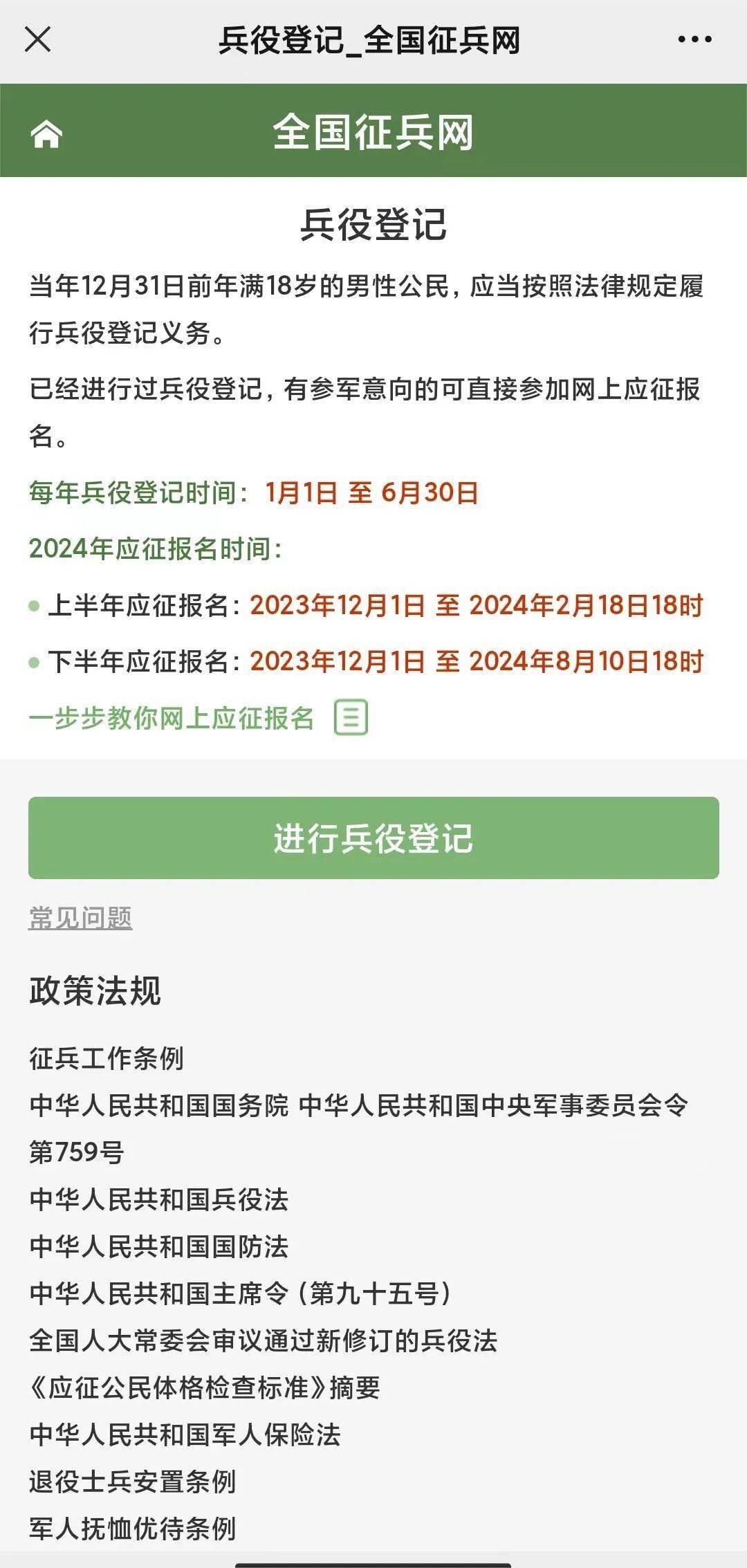View 退役士兵安置条例
This screenshot has height=1568, width=747.
pos(133,1482)
